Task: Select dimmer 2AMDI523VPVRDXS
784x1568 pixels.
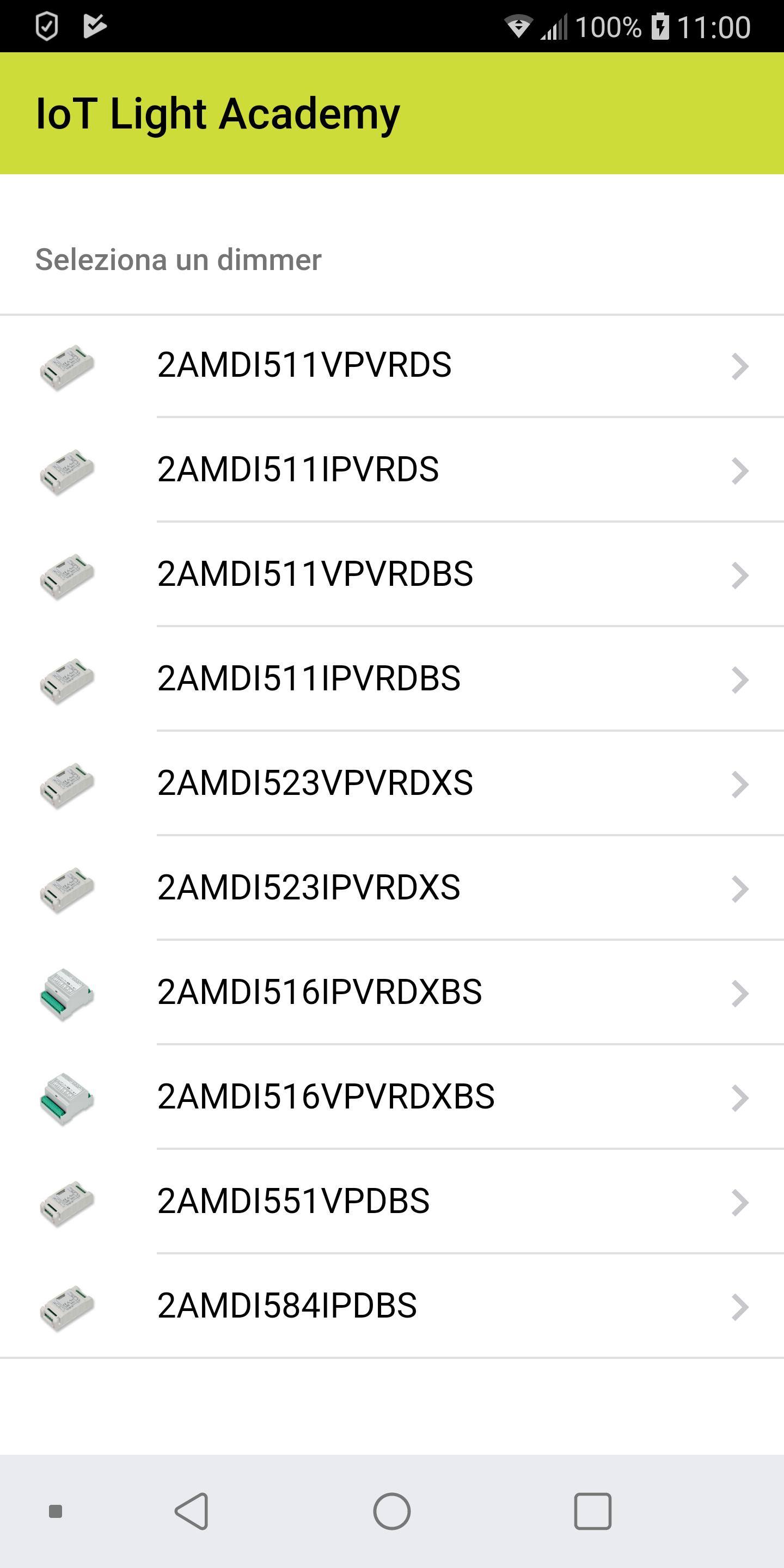Action: coord(392,784)
